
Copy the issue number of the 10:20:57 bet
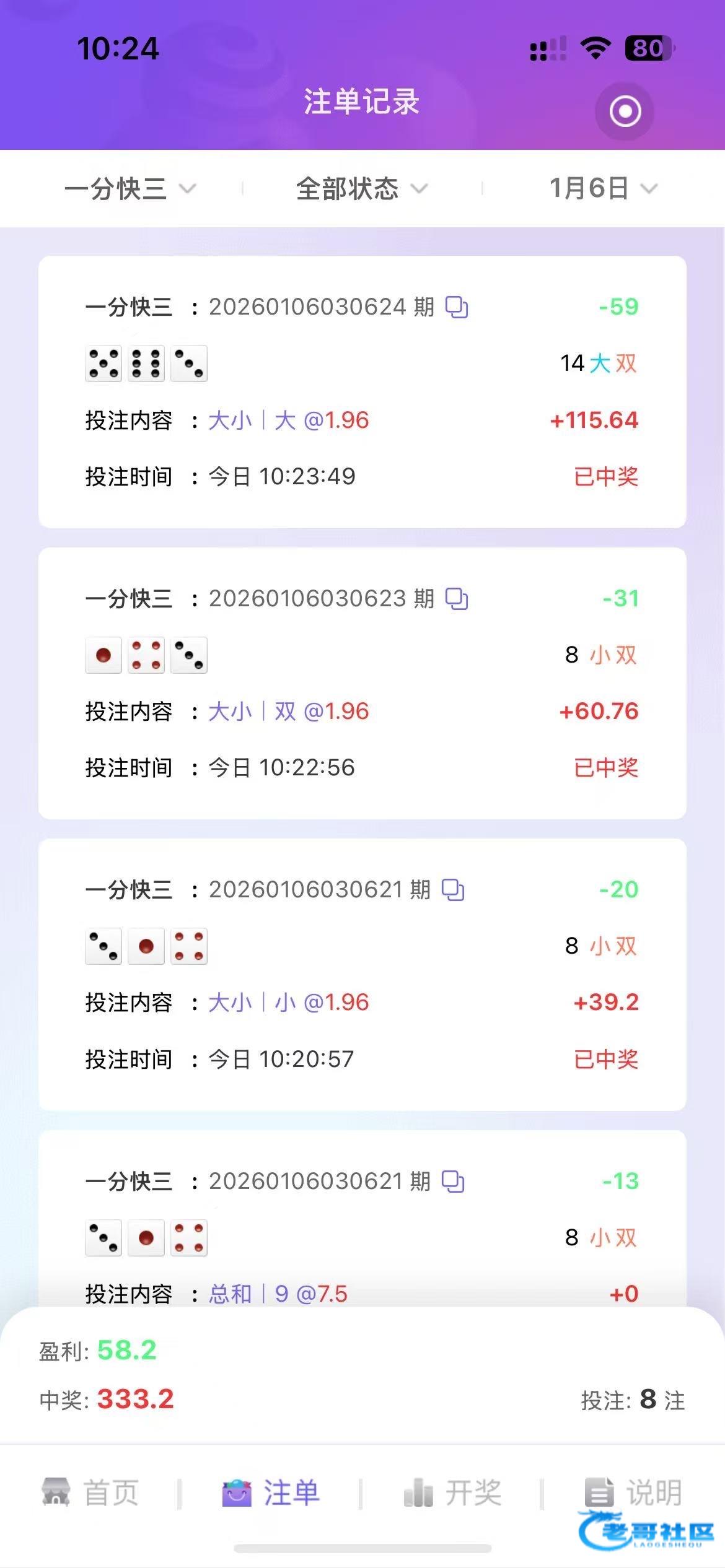453,890
